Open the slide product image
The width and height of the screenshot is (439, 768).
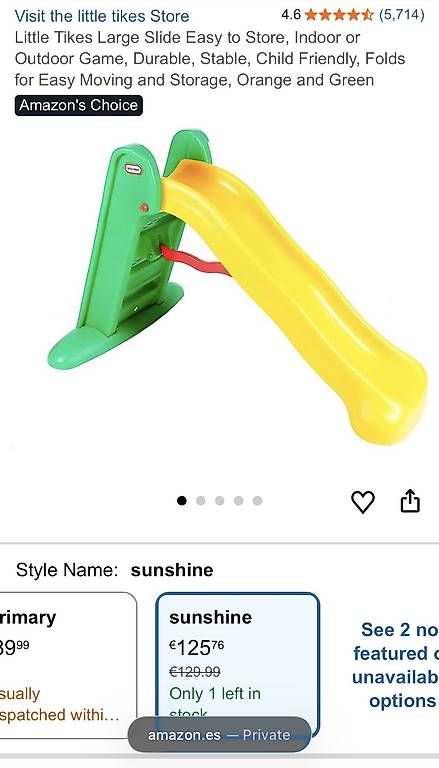pyautogui.click(x=238, y=287)
